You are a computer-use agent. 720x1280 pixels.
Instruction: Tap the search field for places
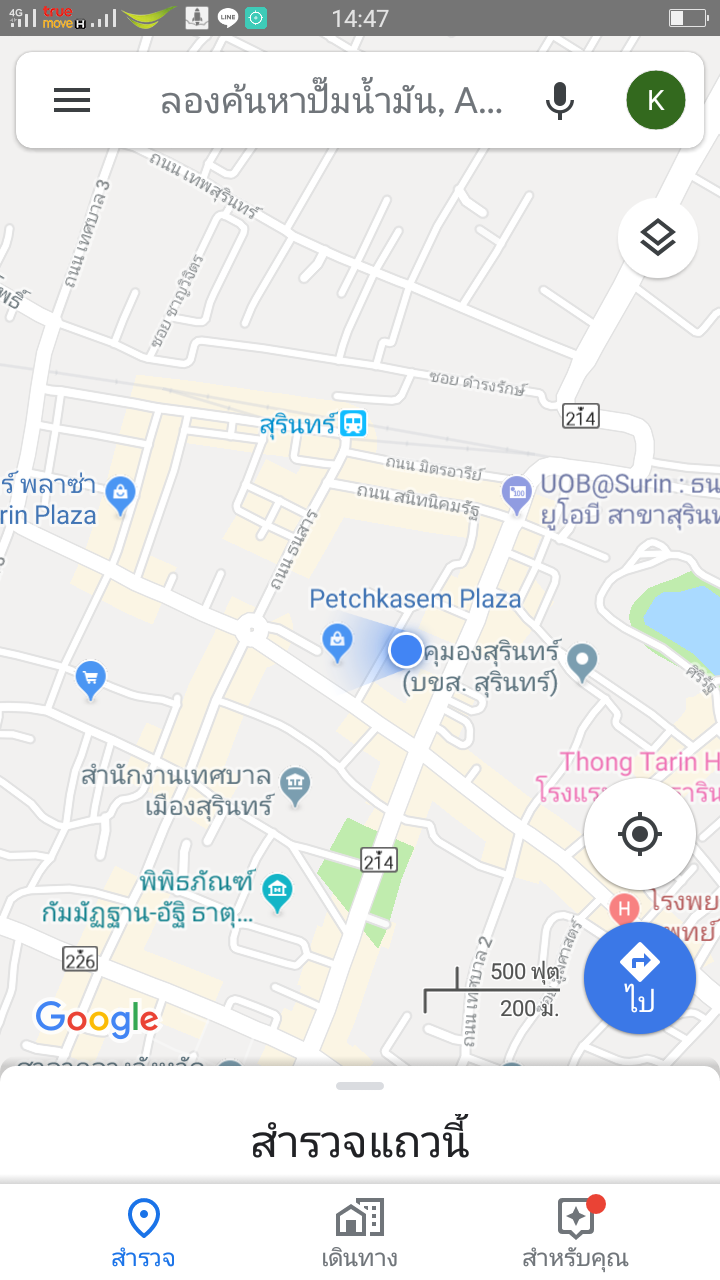pos(330,100)
